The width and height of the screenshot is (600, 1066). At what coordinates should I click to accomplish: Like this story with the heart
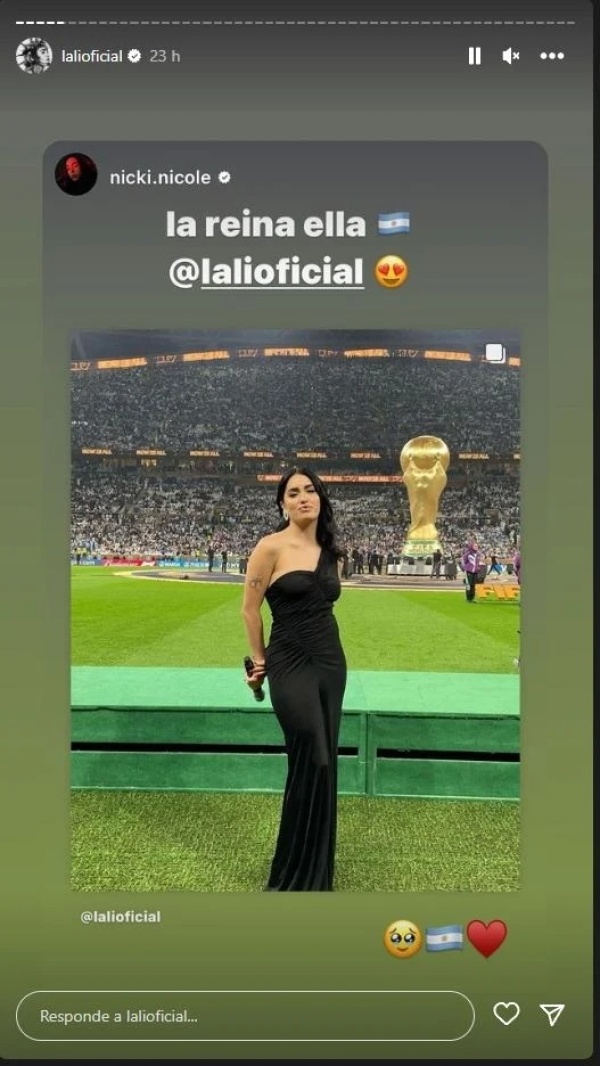(507, 1014)
